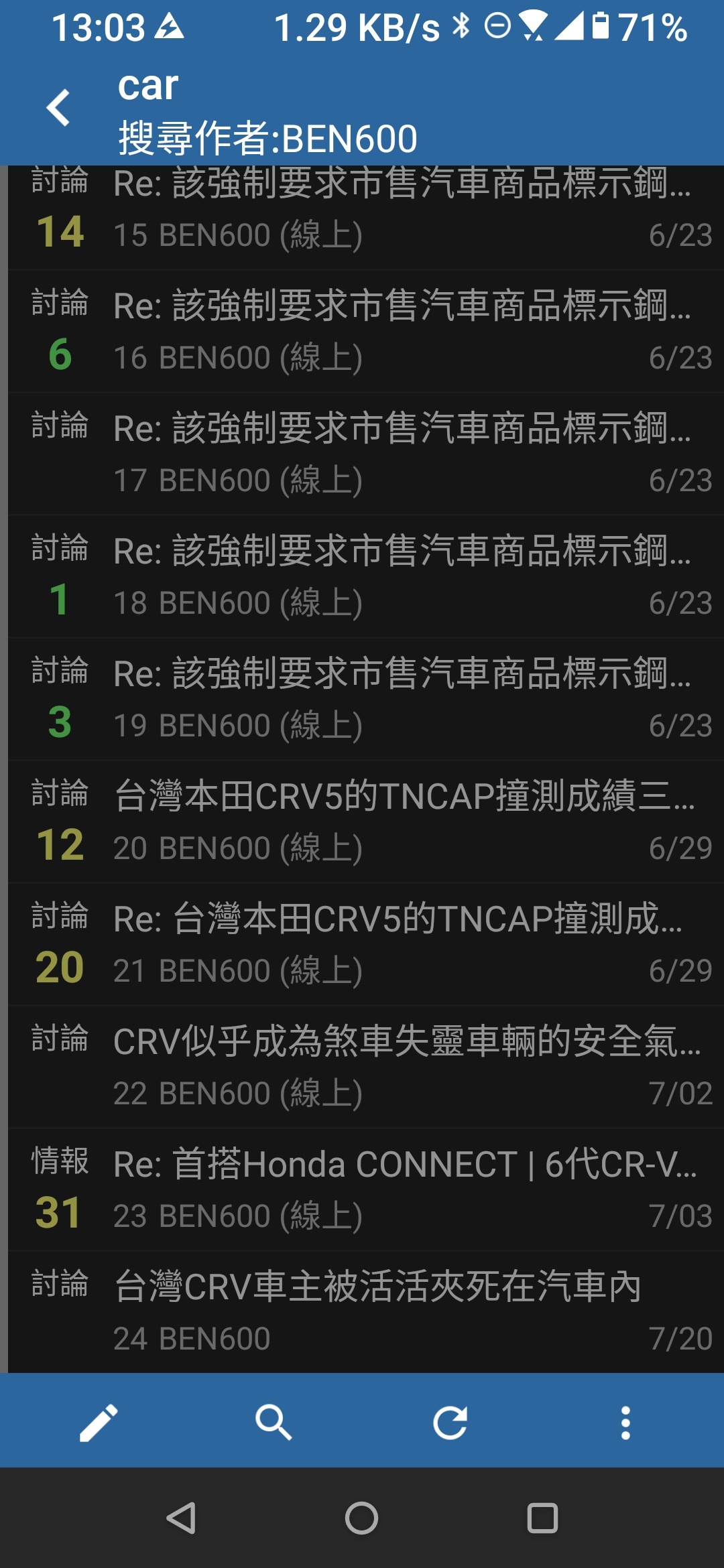Screen dimensions: 724x1568
Task: Open system recent apps
Action: coord(542,1518)
